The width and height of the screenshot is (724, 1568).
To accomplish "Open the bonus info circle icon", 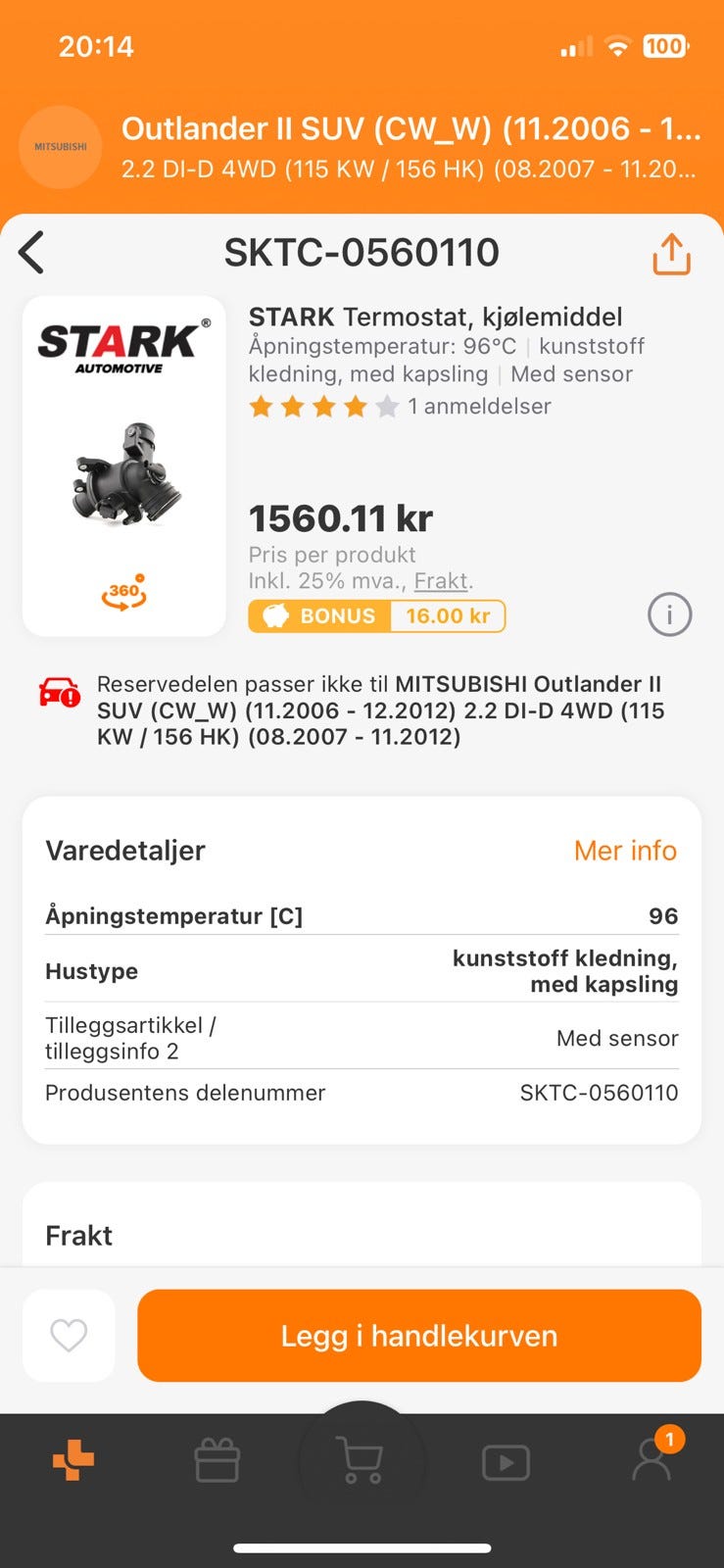I will click(670, 614).
